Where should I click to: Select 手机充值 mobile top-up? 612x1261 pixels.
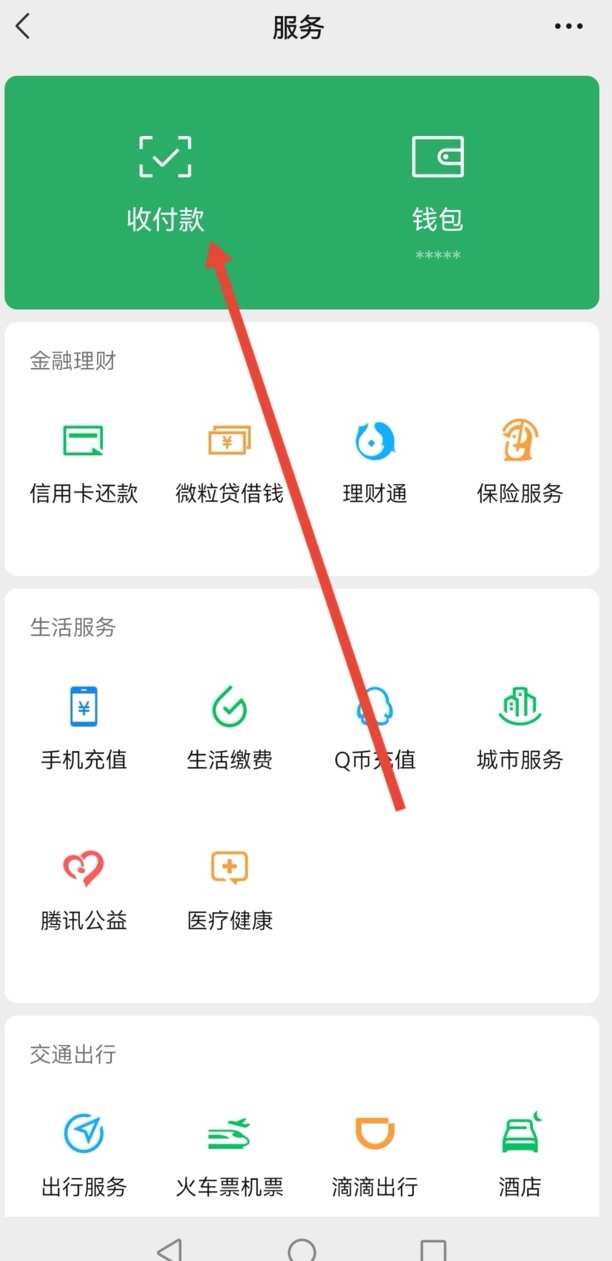pyautogui.click(x=84, y=727)
